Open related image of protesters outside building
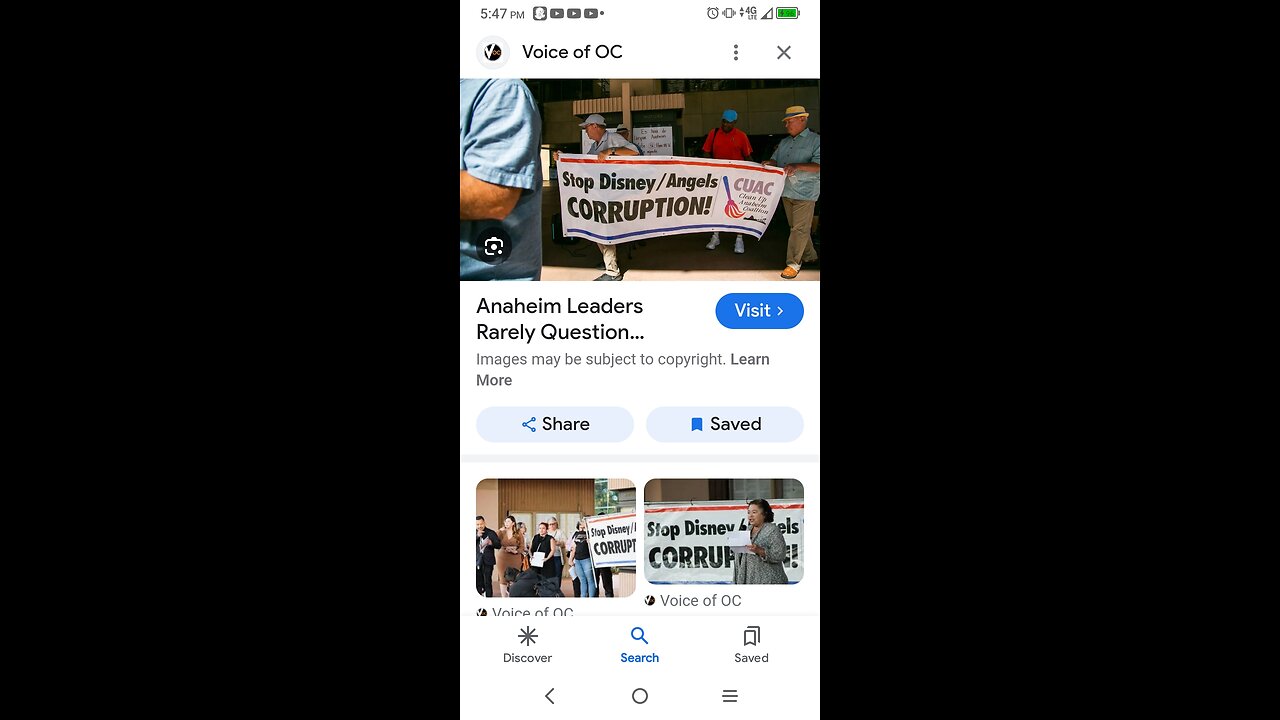The image size is (1280, 720). [x=555, y=538]
